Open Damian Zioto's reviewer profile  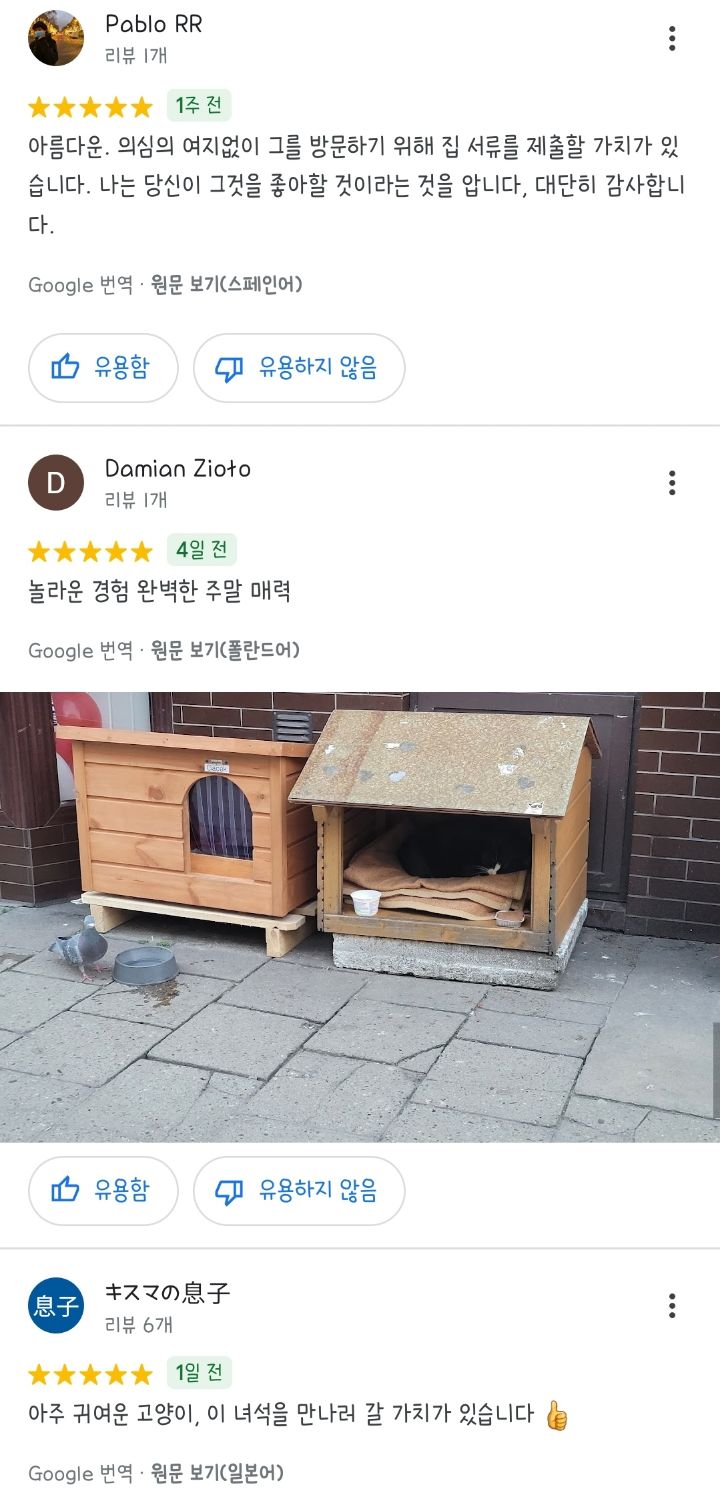(x=56, y=483)
